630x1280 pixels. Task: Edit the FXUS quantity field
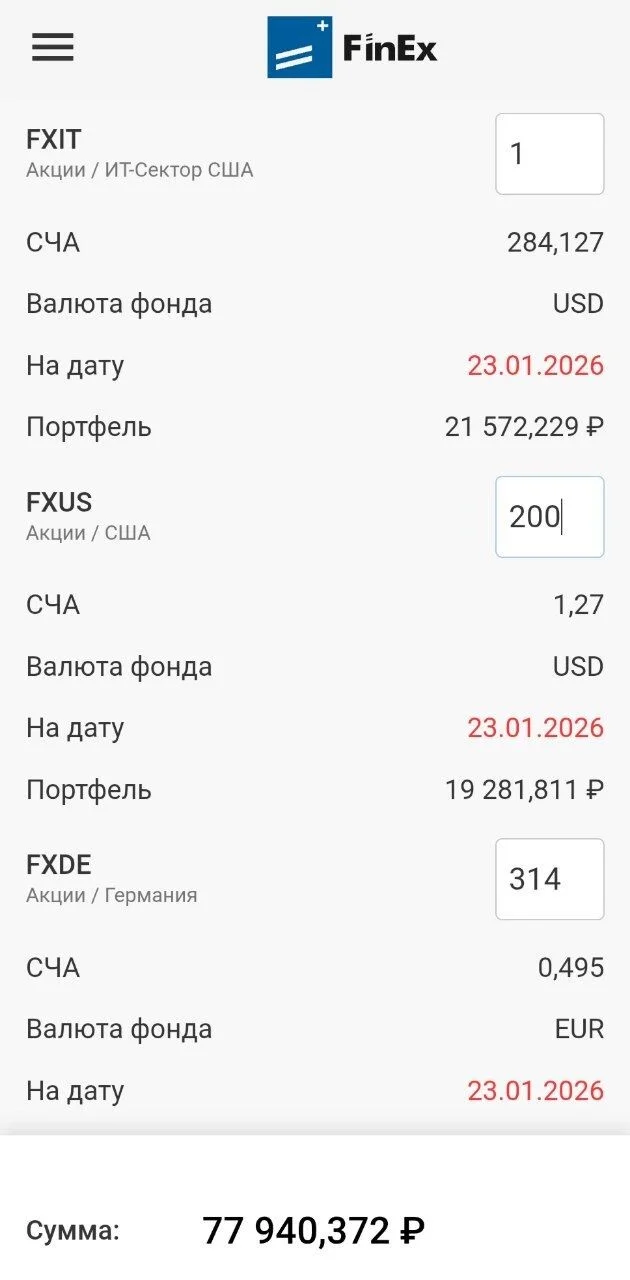coord(550,517)
